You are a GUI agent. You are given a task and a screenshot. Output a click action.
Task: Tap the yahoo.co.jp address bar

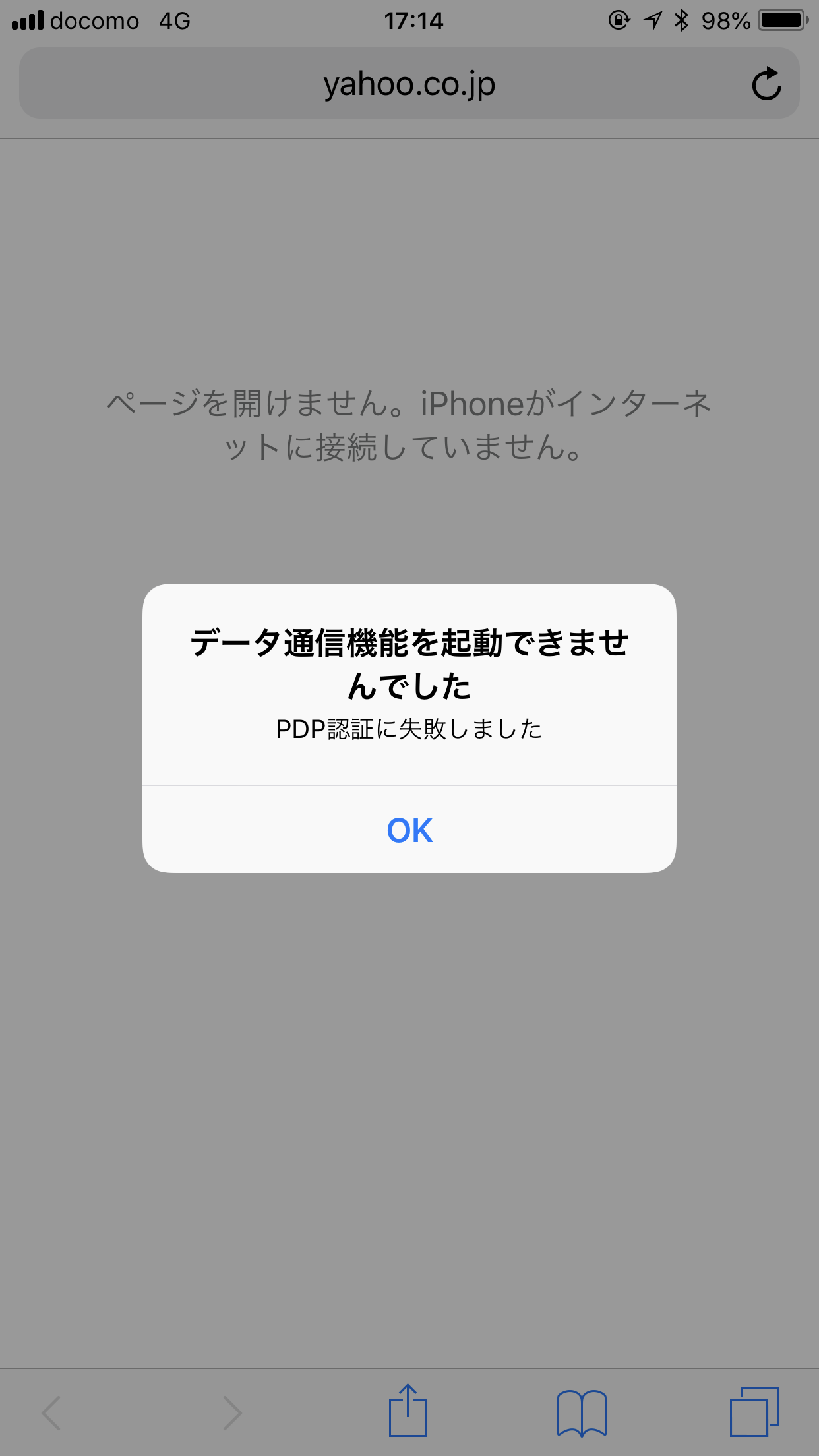(409, 84)
